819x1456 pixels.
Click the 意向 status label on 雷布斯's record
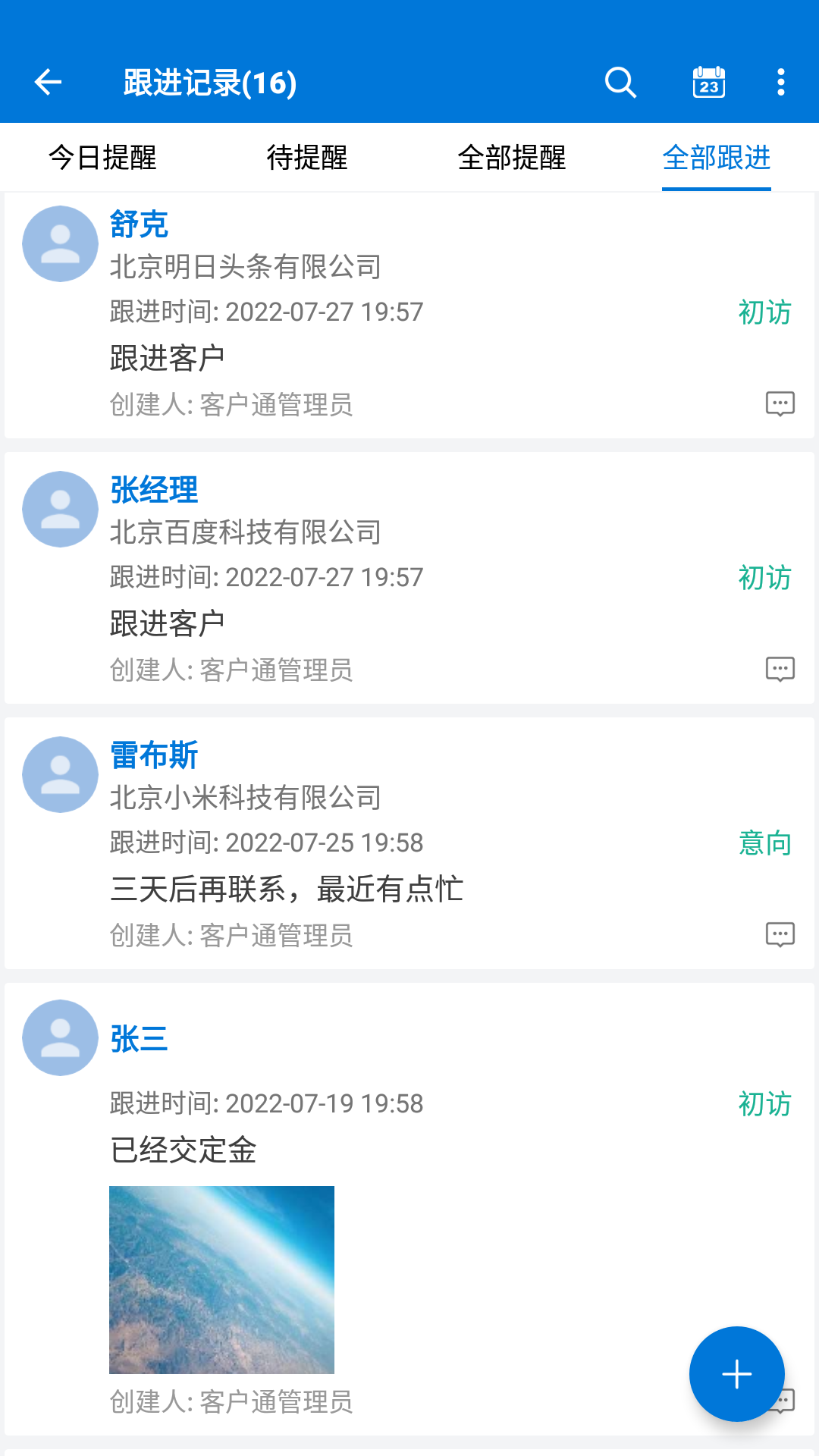[764, 842]
